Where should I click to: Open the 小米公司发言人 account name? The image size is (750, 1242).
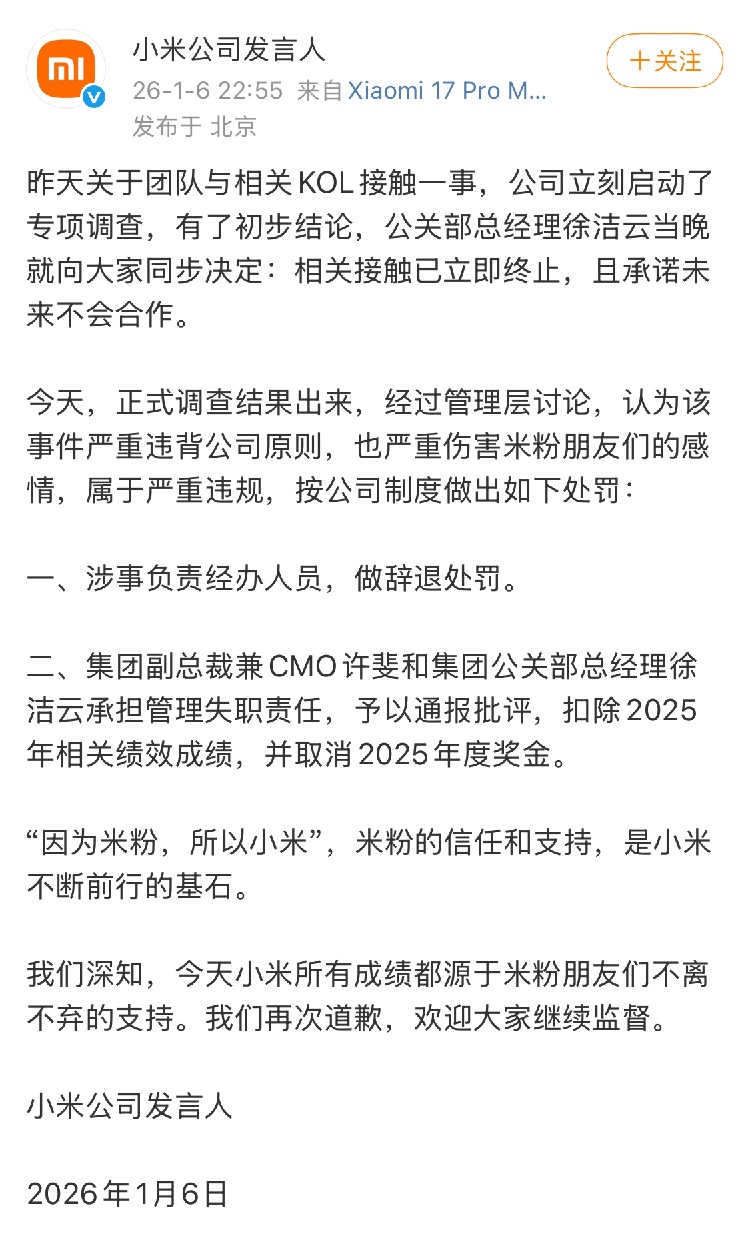click(229, 49)
